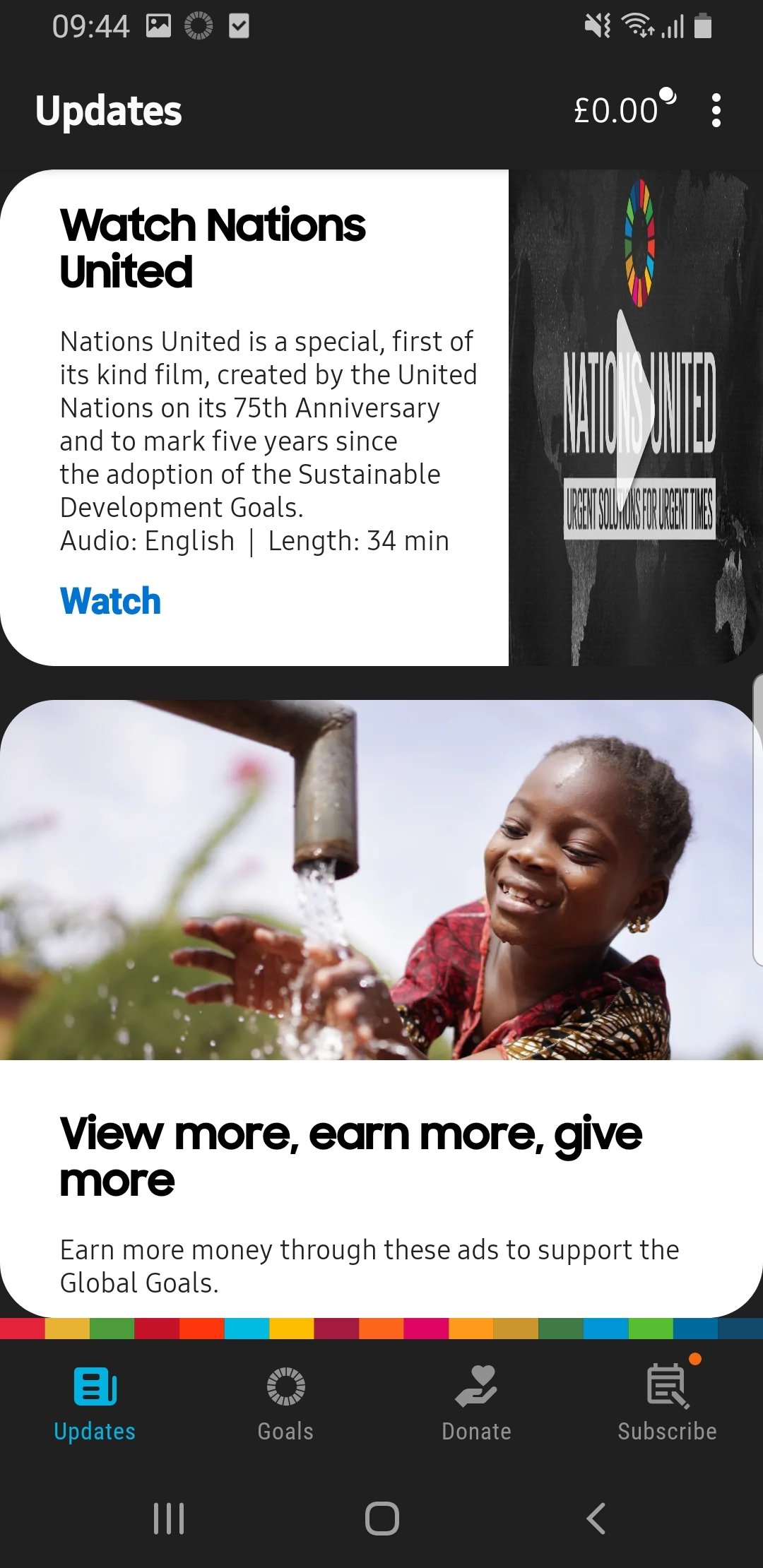763x1568 pixels.
Task: Select the Updates tab
Action: pyautogui.click(x=95, y=1405)
